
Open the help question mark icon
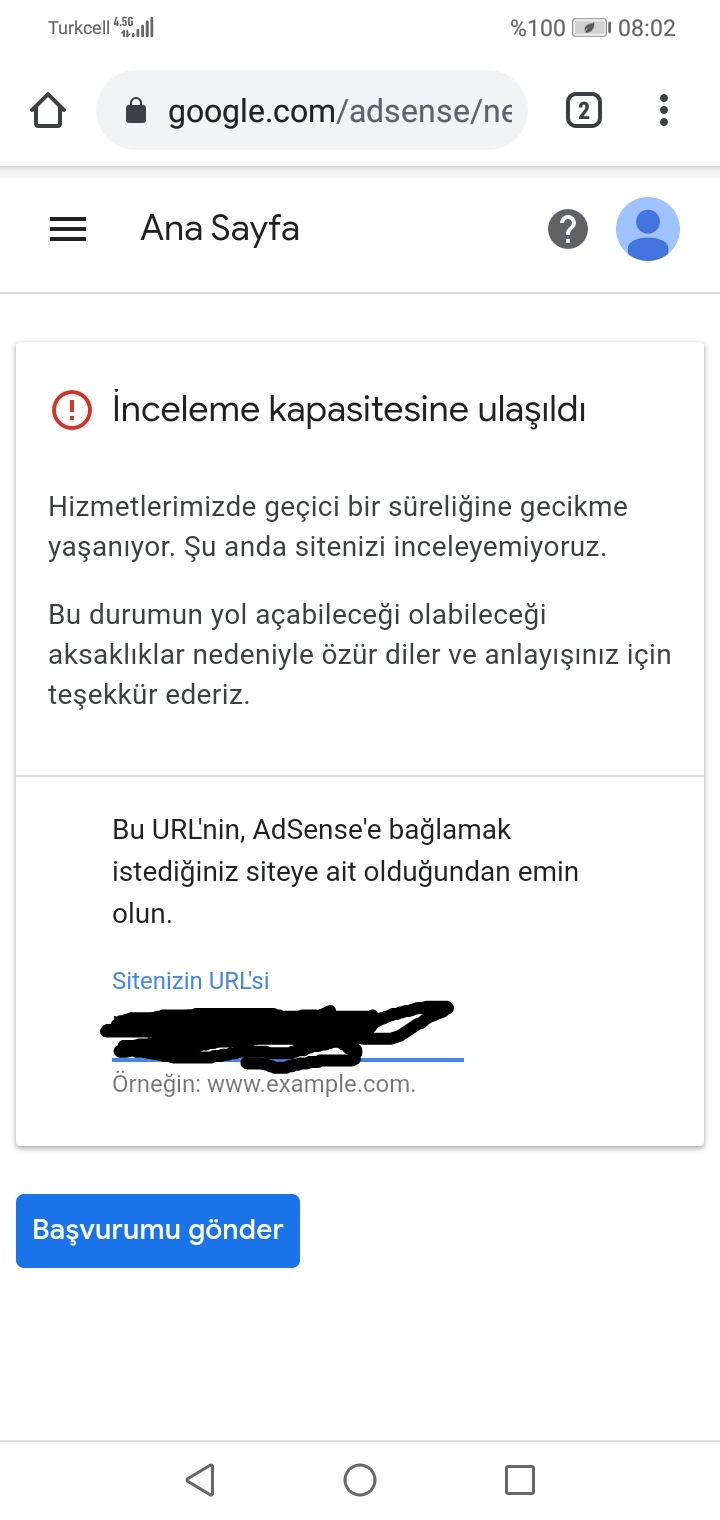(568, 230)
